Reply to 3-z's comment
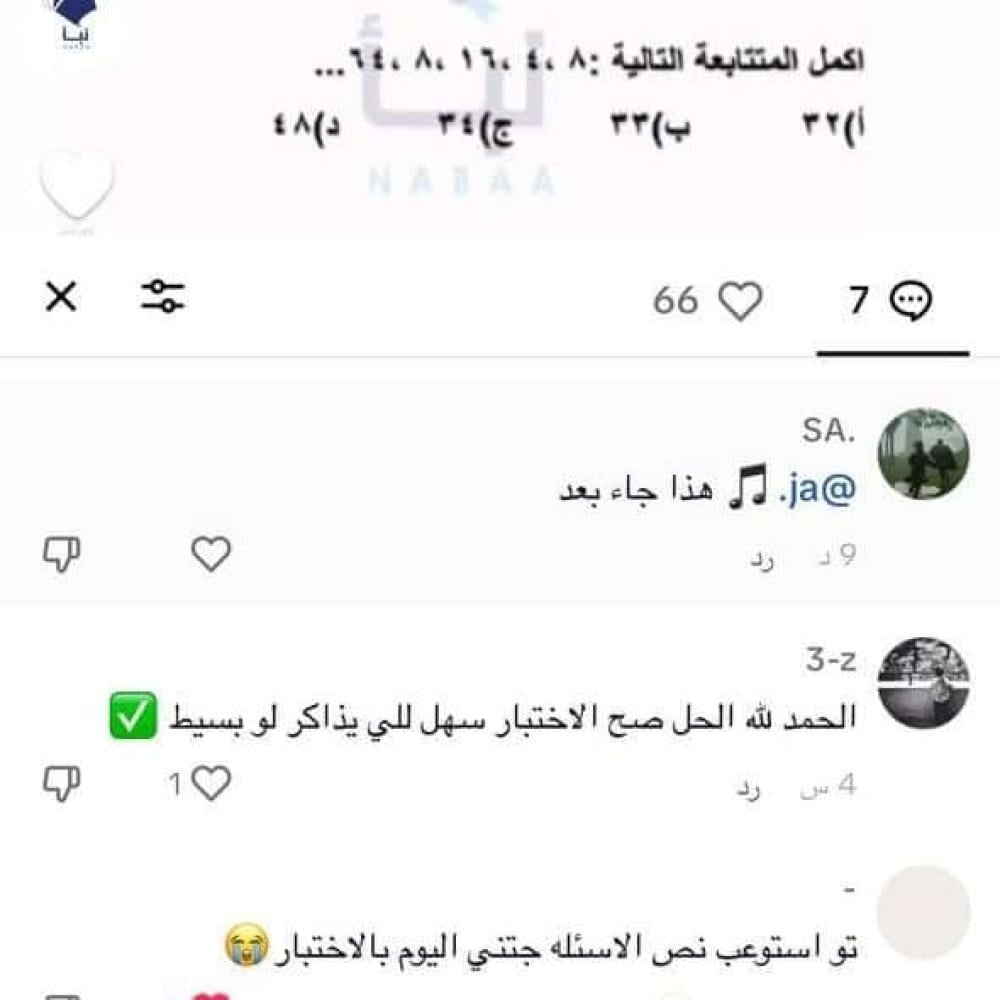 point(749,788)
